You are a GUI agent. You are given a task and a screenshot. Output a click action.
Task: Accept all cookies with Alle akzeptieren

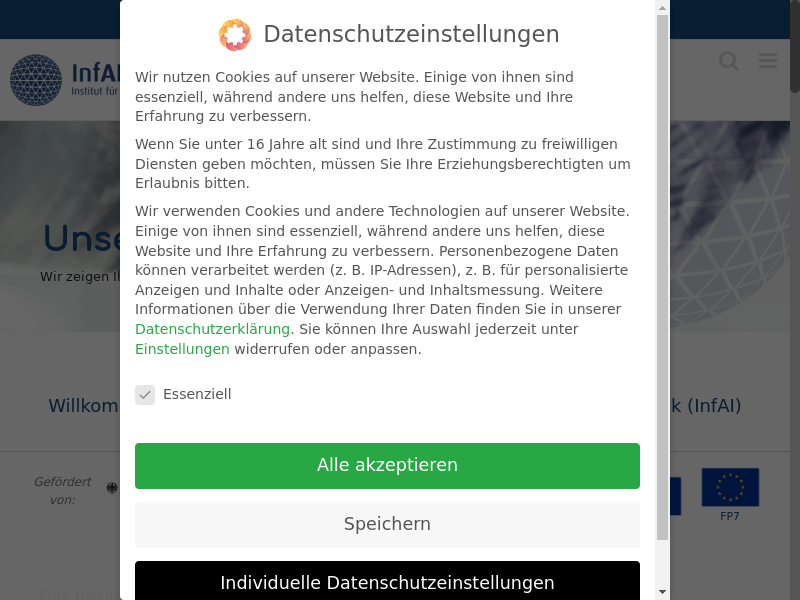coord(387,465)
